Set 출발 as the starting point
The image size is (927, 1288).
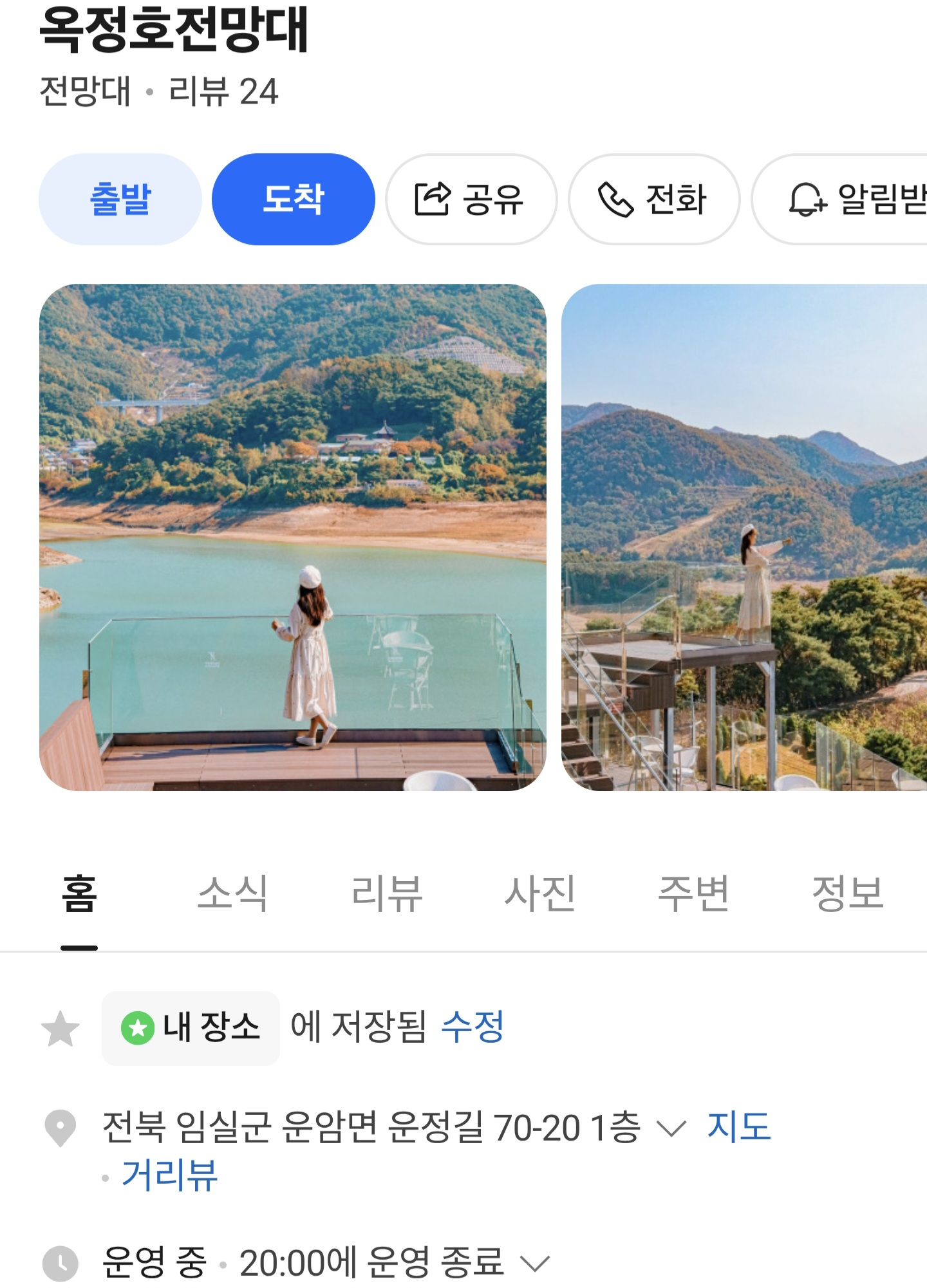120,200
